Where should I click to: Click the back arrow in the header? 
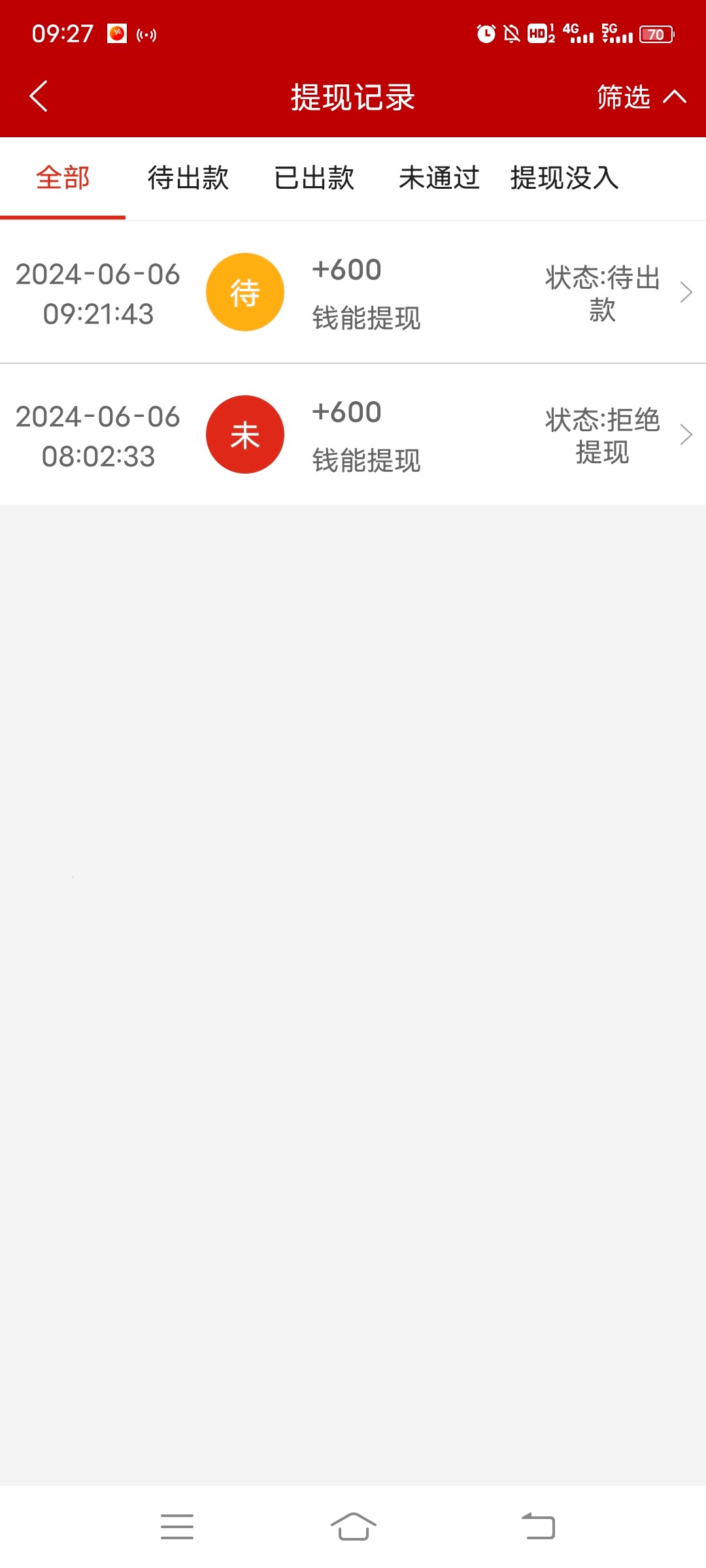[37, 97]
